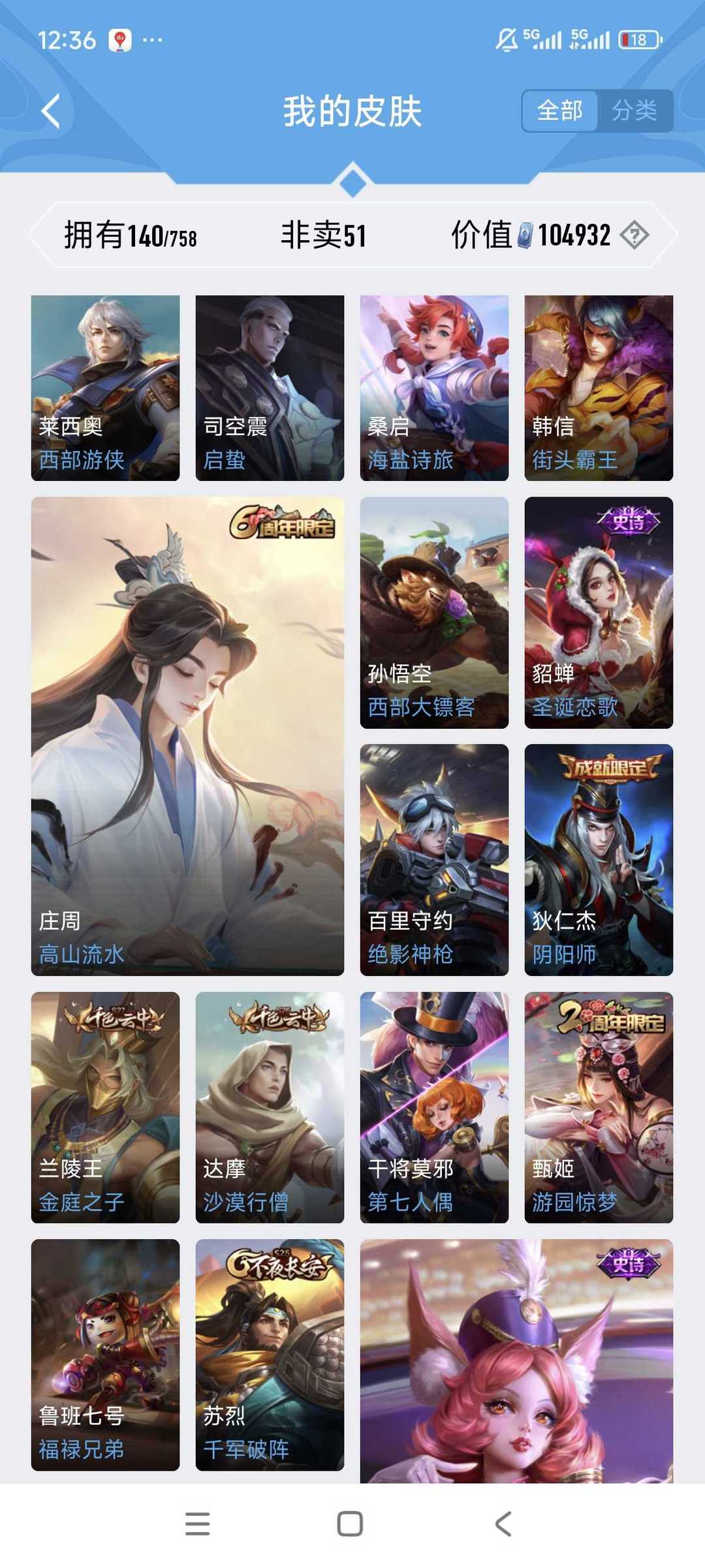Open 兰陵王 金庭之子 skin
This screenshot has height=1568, width=705.
[x=105, y=1107]
